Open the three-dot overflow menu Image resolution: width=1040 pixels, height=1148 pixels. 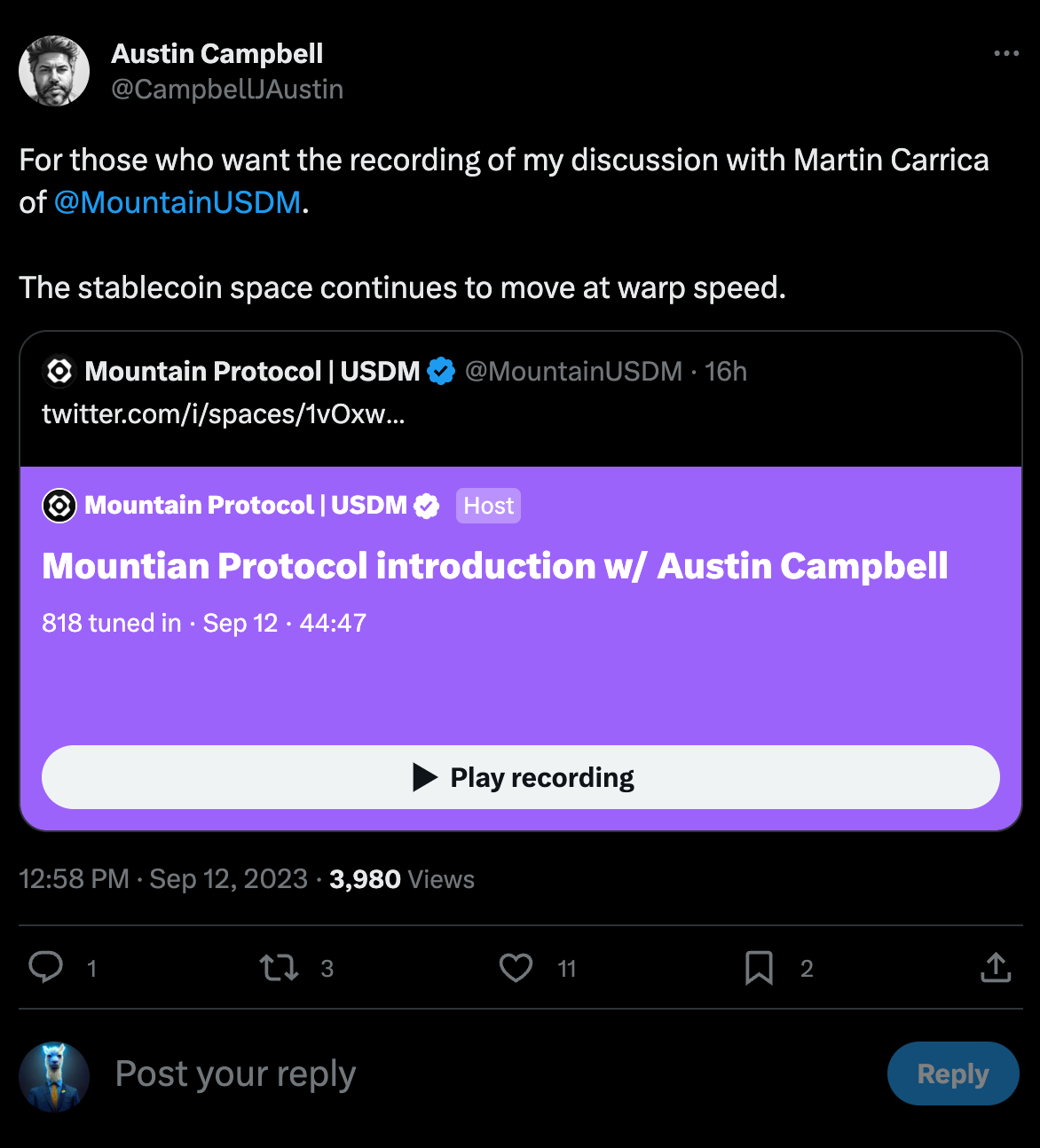click(x=1006, y=54)
